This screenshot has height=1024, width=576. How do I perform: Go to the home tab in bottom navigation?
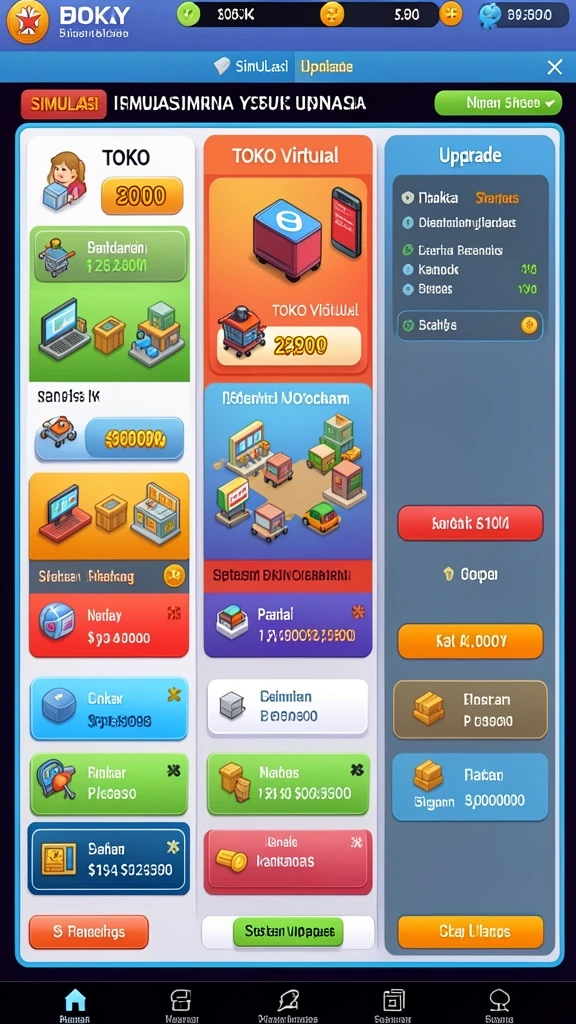[x=75, y=1004]
